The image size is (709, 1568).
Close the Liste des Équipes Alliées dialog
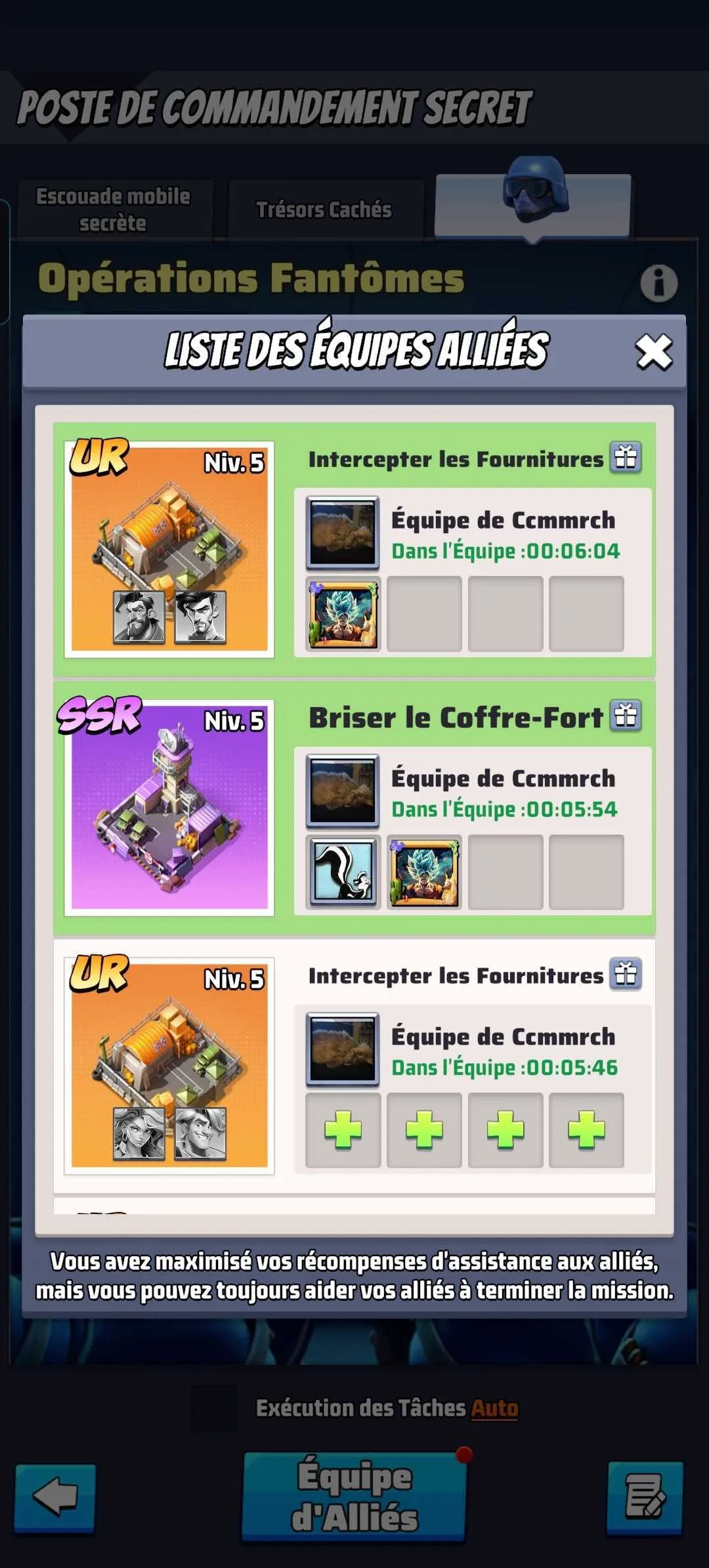pos(654,352)
